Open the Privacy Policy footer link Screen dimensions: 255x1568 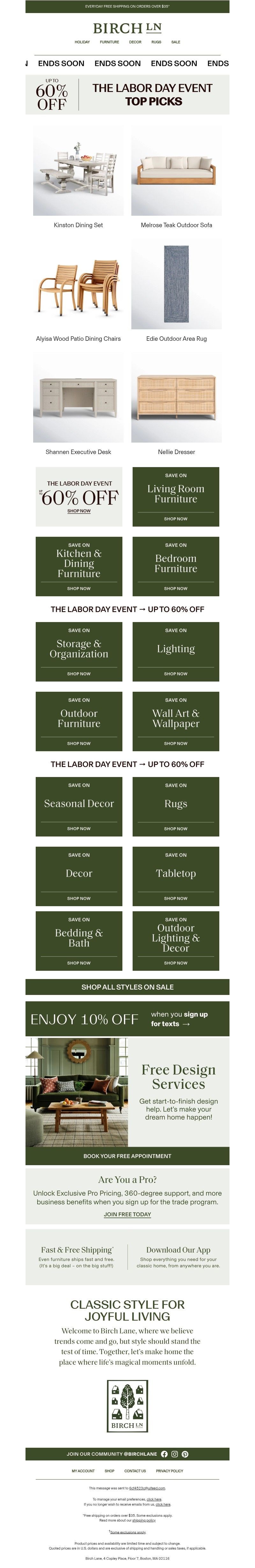[169, 1471]
